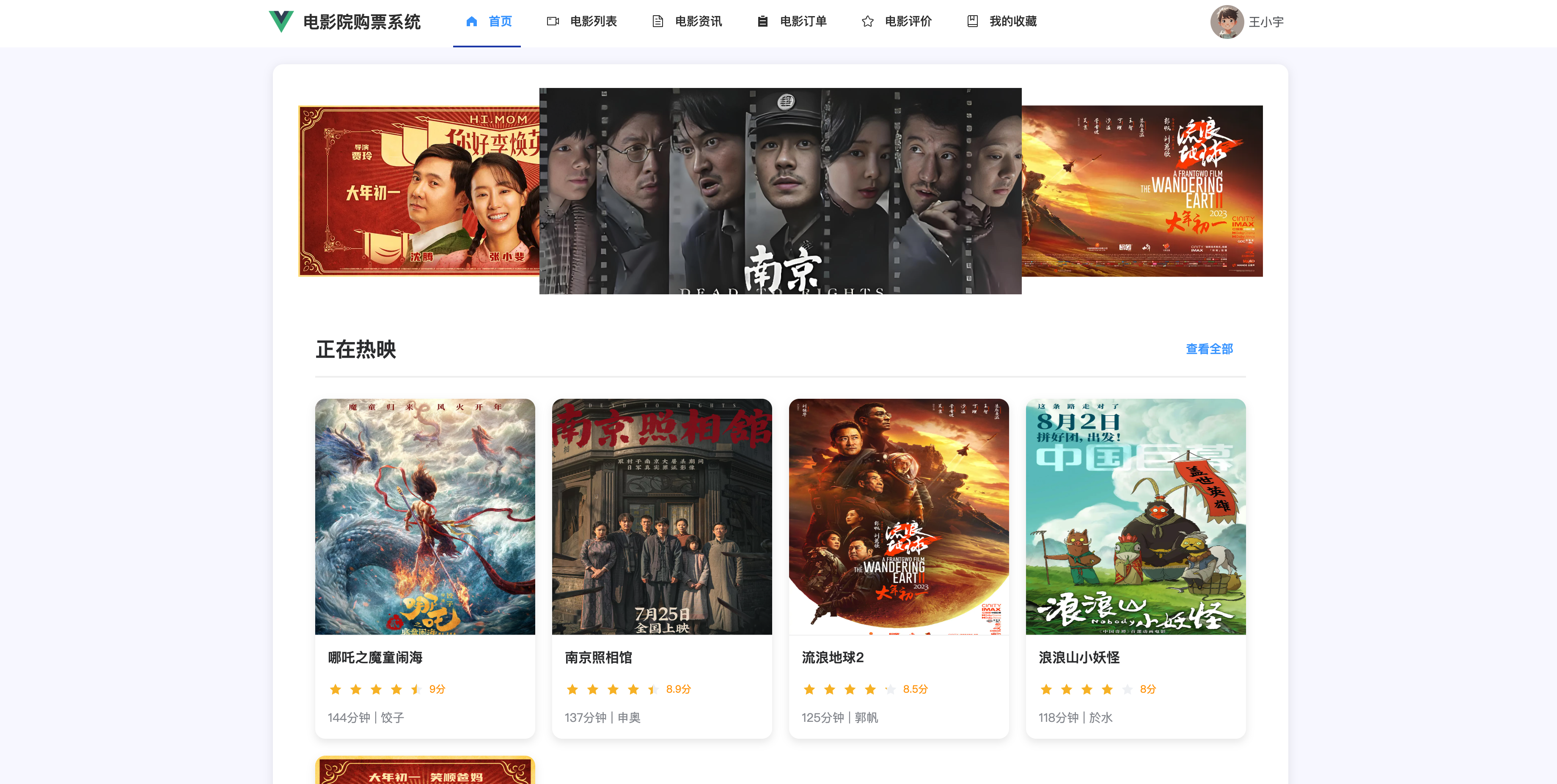1557x784 pixels.
Task: Open 电影评价 page
Action: 897,22
